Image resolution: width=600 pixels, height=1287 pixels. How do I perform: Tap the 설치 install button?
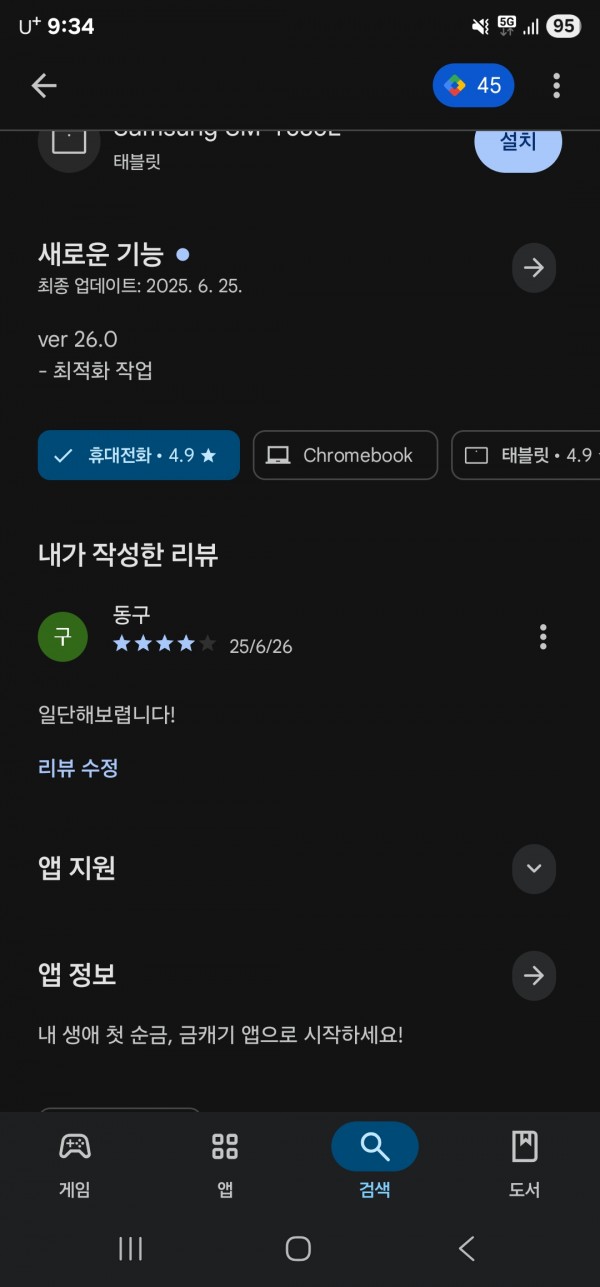point(518,143)
